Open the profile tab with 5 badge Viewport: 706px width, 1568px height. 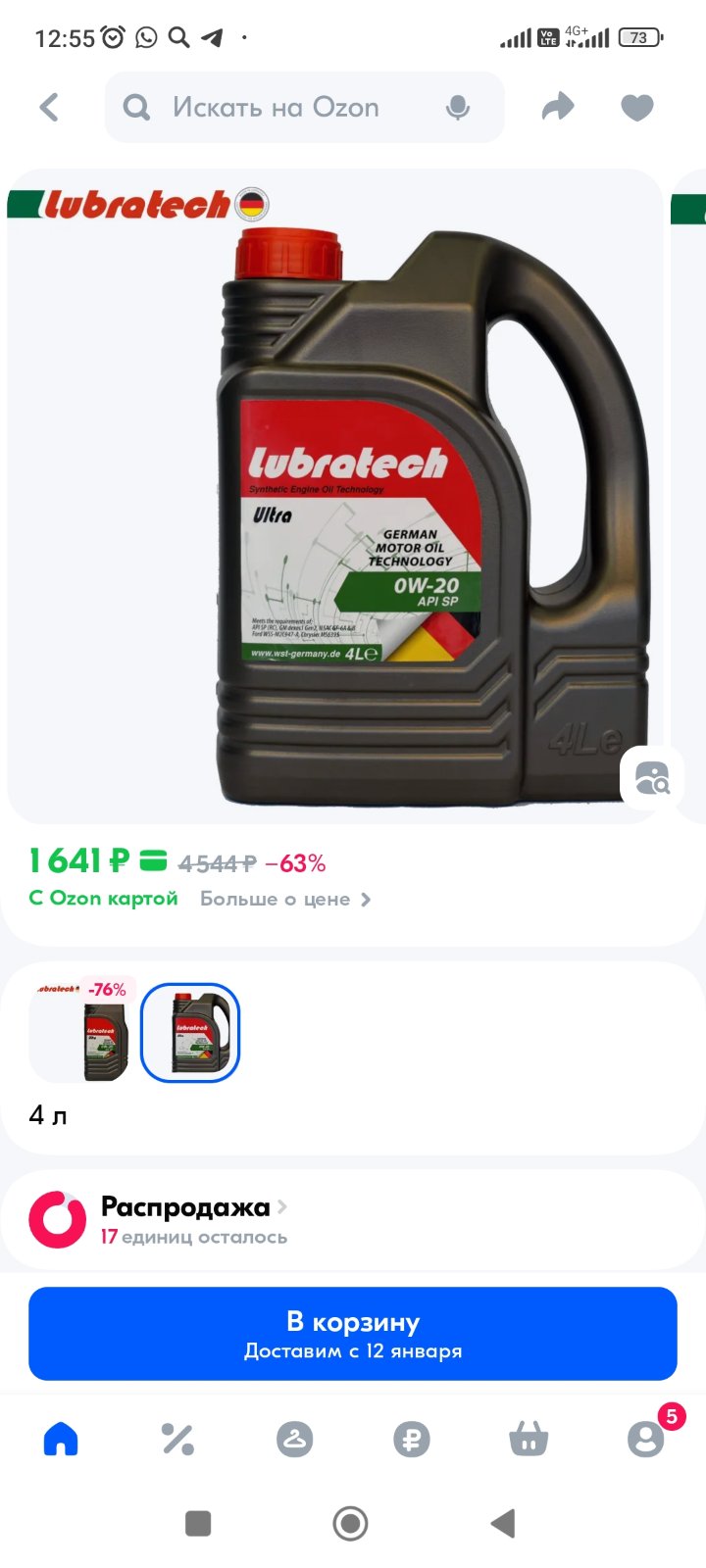(x=646, y=1437)
